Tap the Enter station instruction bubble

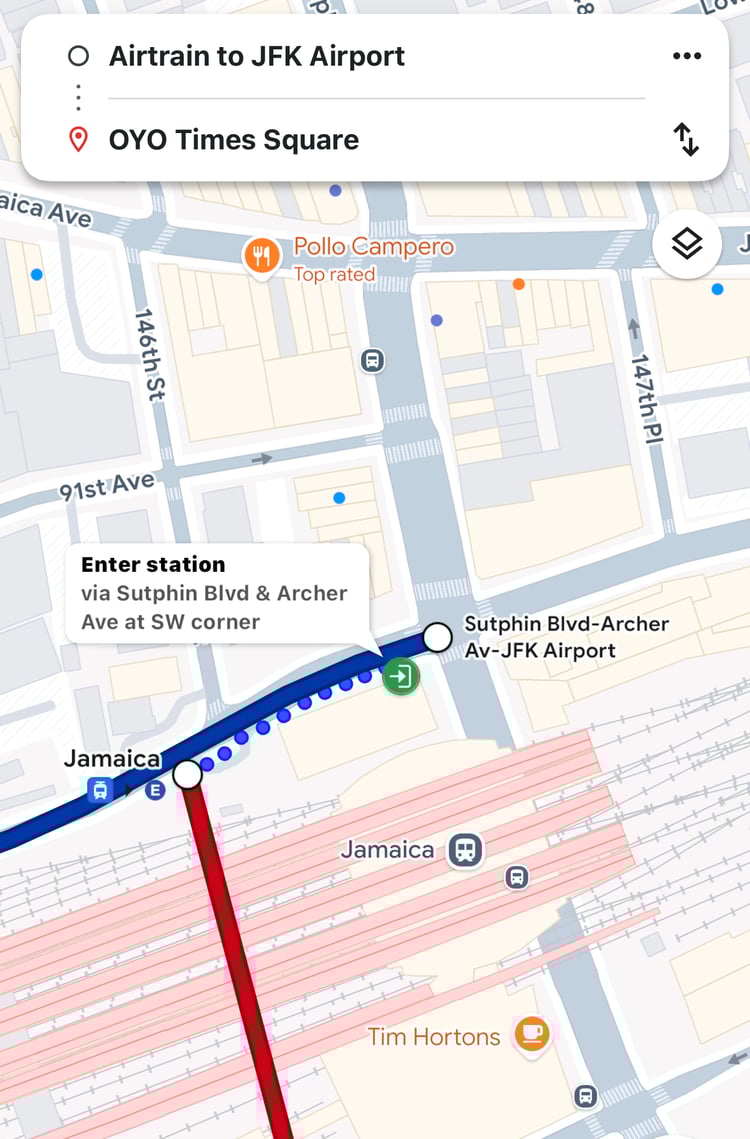pyautogui.click(x=215, y=593)
